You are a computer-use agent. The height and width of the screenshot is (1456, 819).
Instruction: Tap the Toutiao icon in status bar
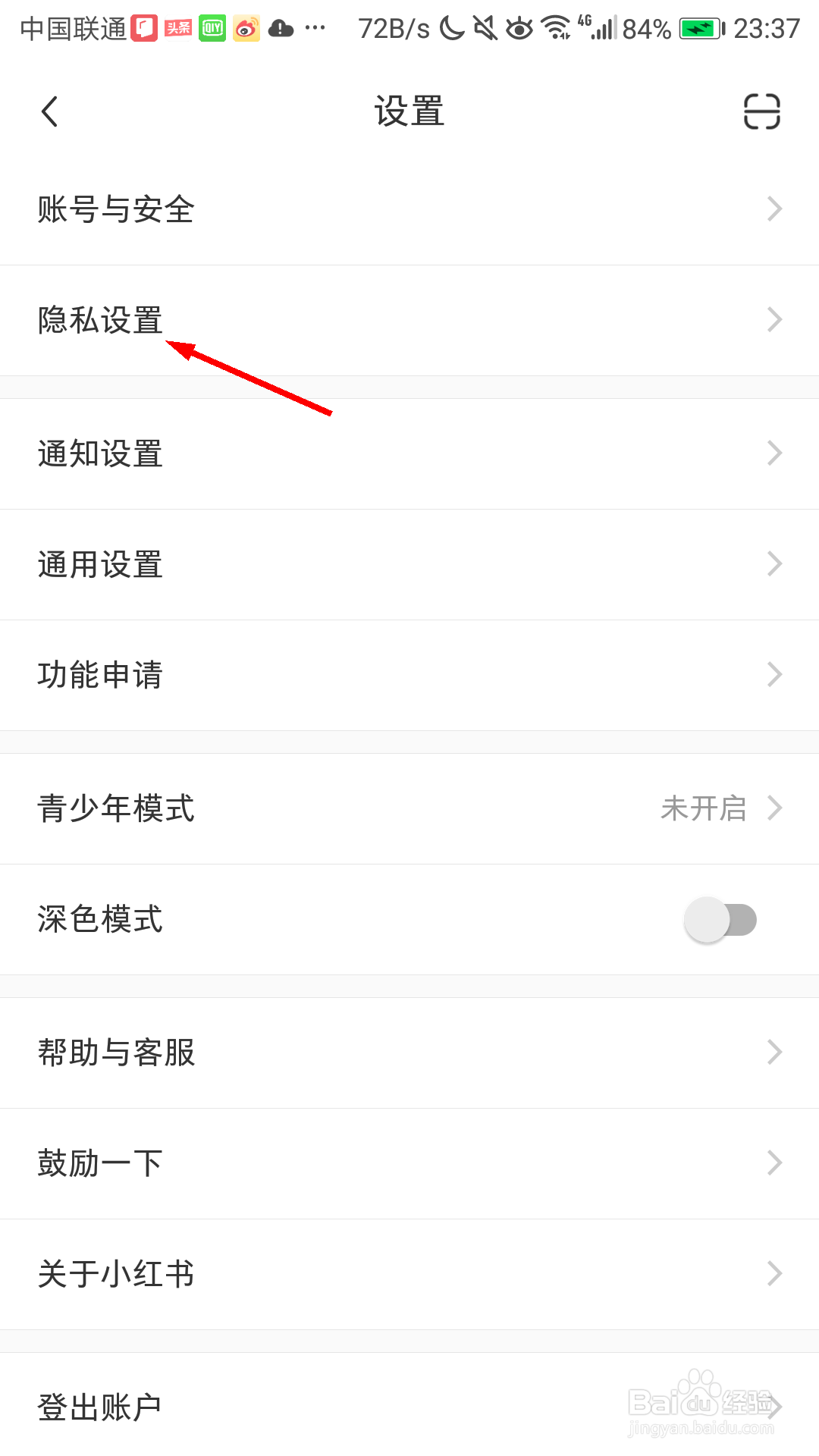pyautogui.click(x=179, y=27)
